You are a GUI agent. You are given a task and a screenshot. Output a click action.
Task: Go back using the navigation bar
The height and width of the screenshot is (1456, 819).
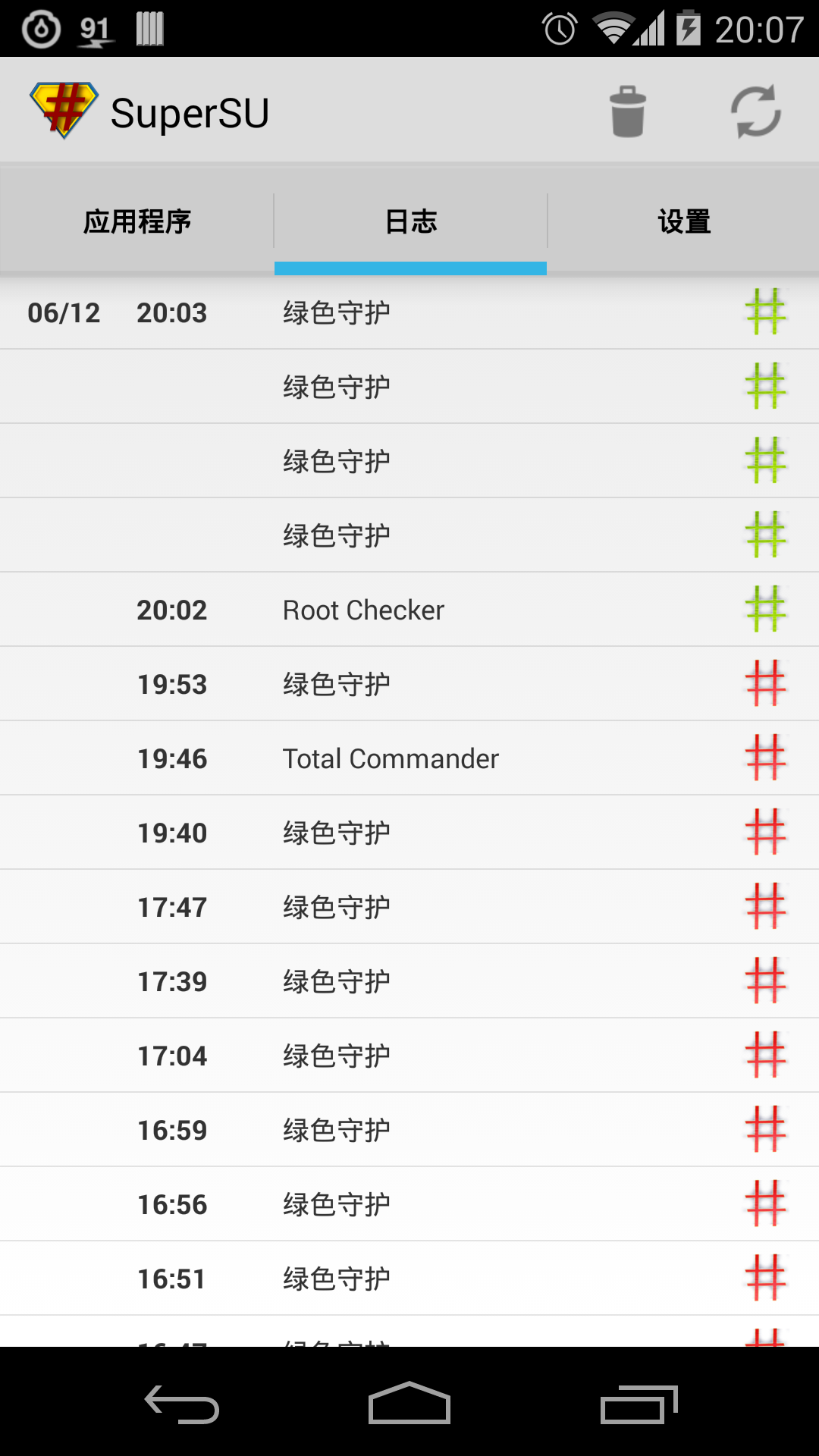182,1404
